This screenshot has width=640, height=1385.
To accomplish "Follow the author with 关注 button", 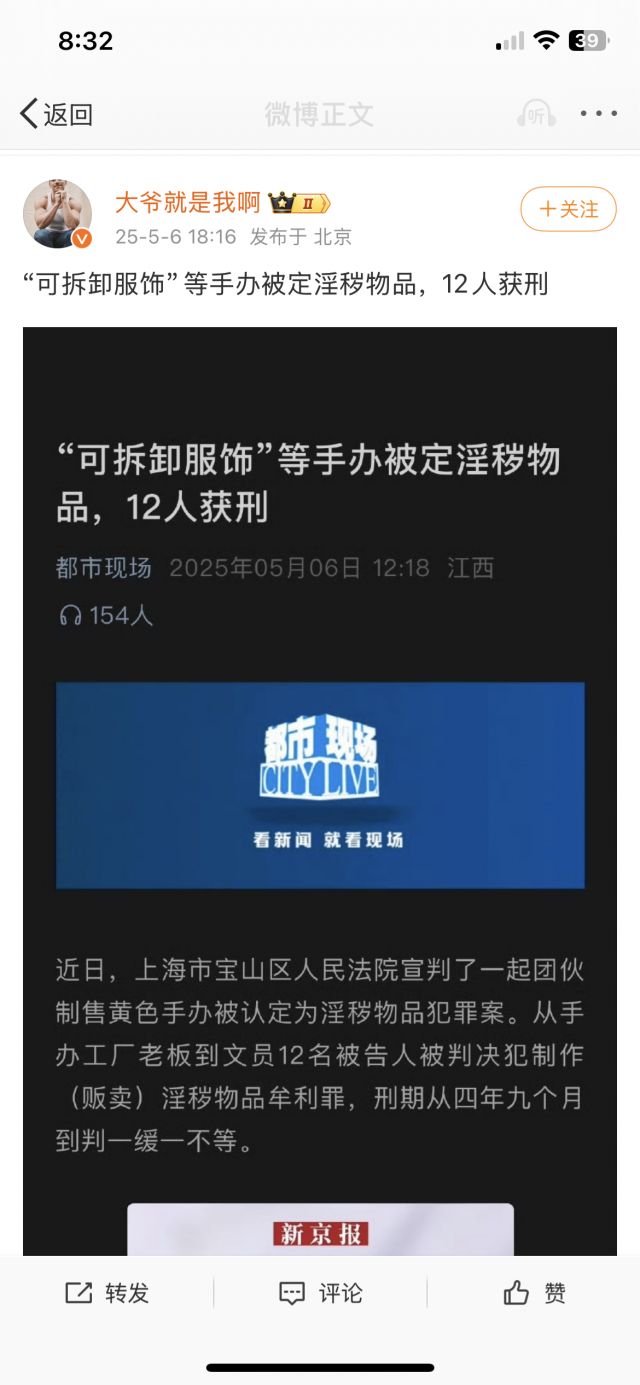I will click(568, 209).
